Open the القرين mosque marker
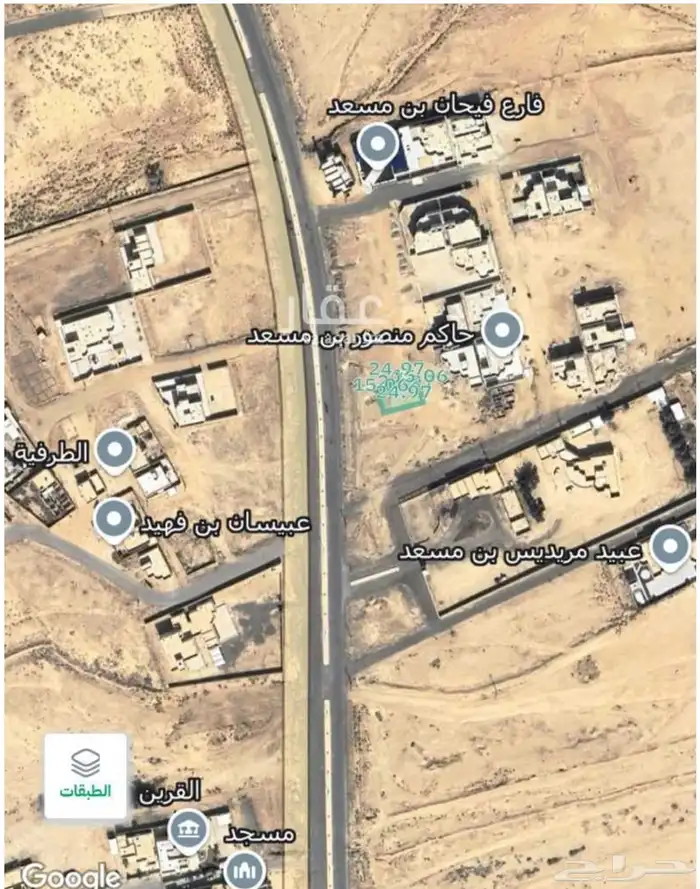 [x=186, y=828]
